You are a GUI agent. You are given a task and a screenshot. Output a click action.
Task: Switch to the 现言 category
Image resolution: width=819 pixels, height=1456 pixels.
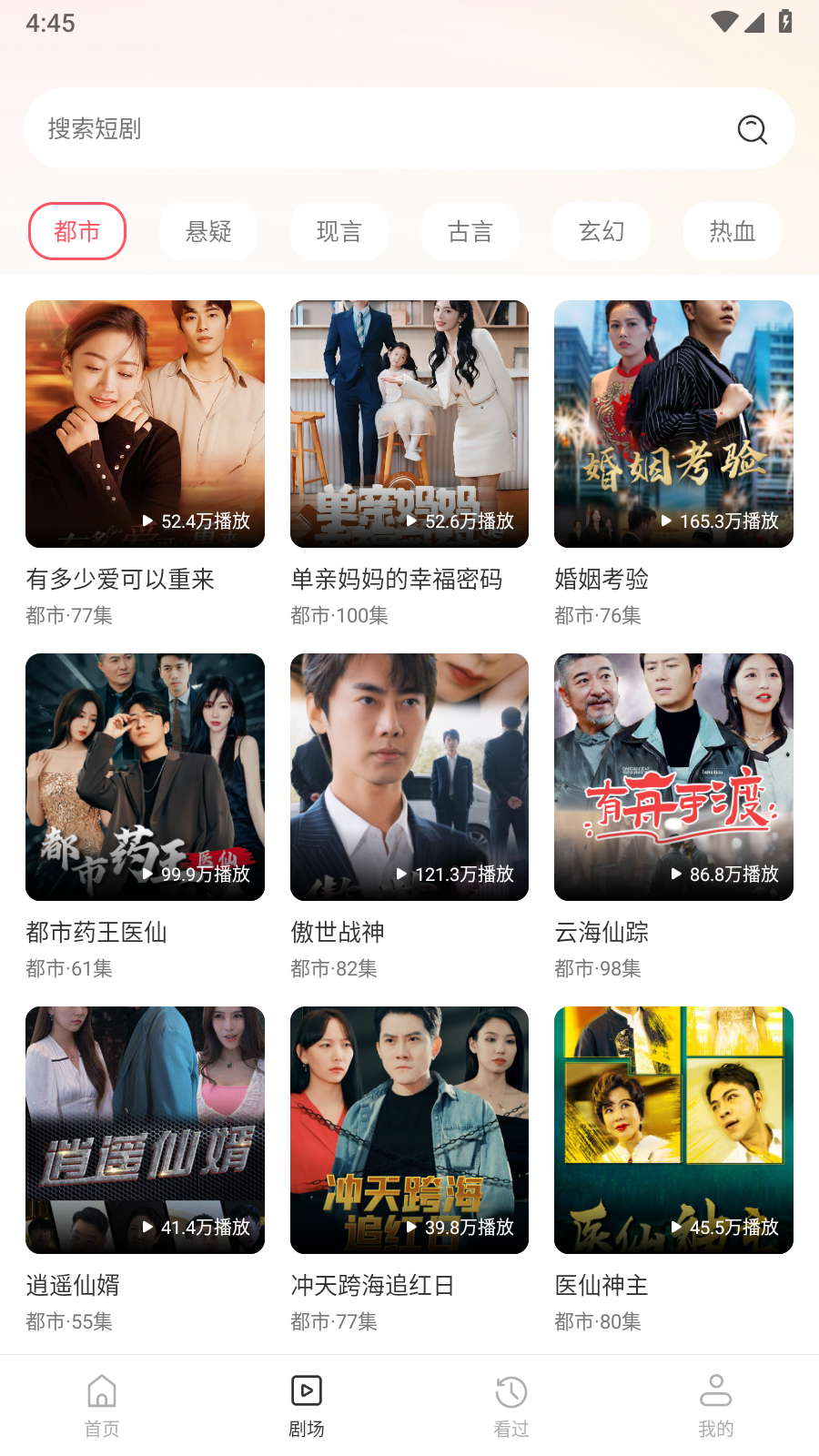339,231
